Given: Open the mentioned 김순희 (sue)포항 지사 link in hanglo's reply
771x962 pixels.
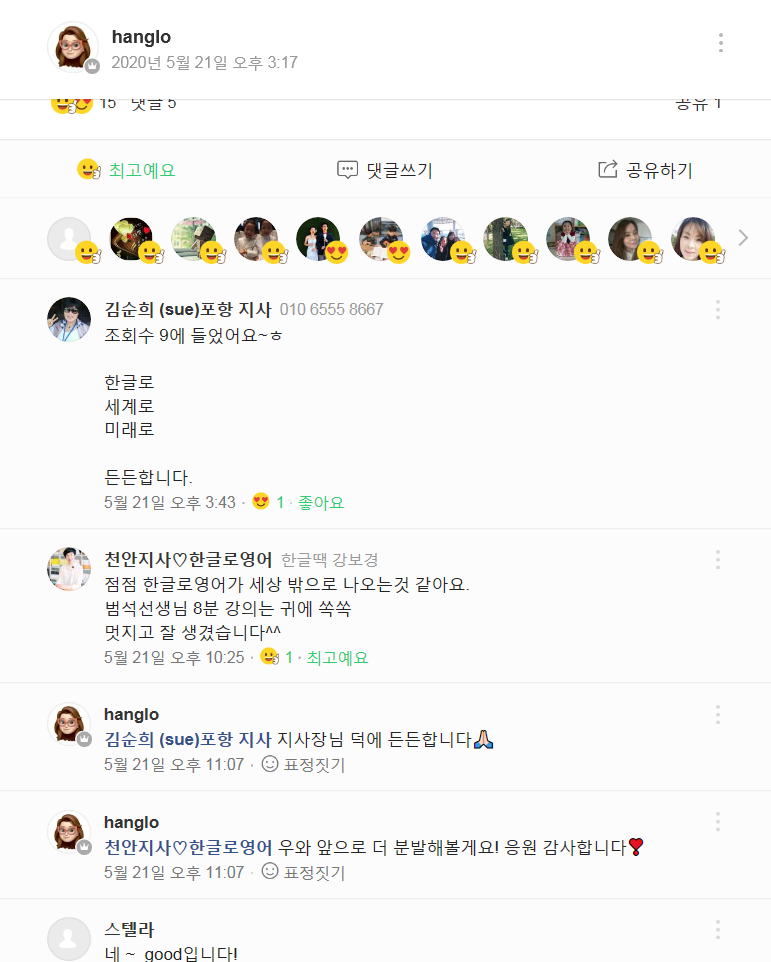Looking at the screenshot, I should [188, 740].
